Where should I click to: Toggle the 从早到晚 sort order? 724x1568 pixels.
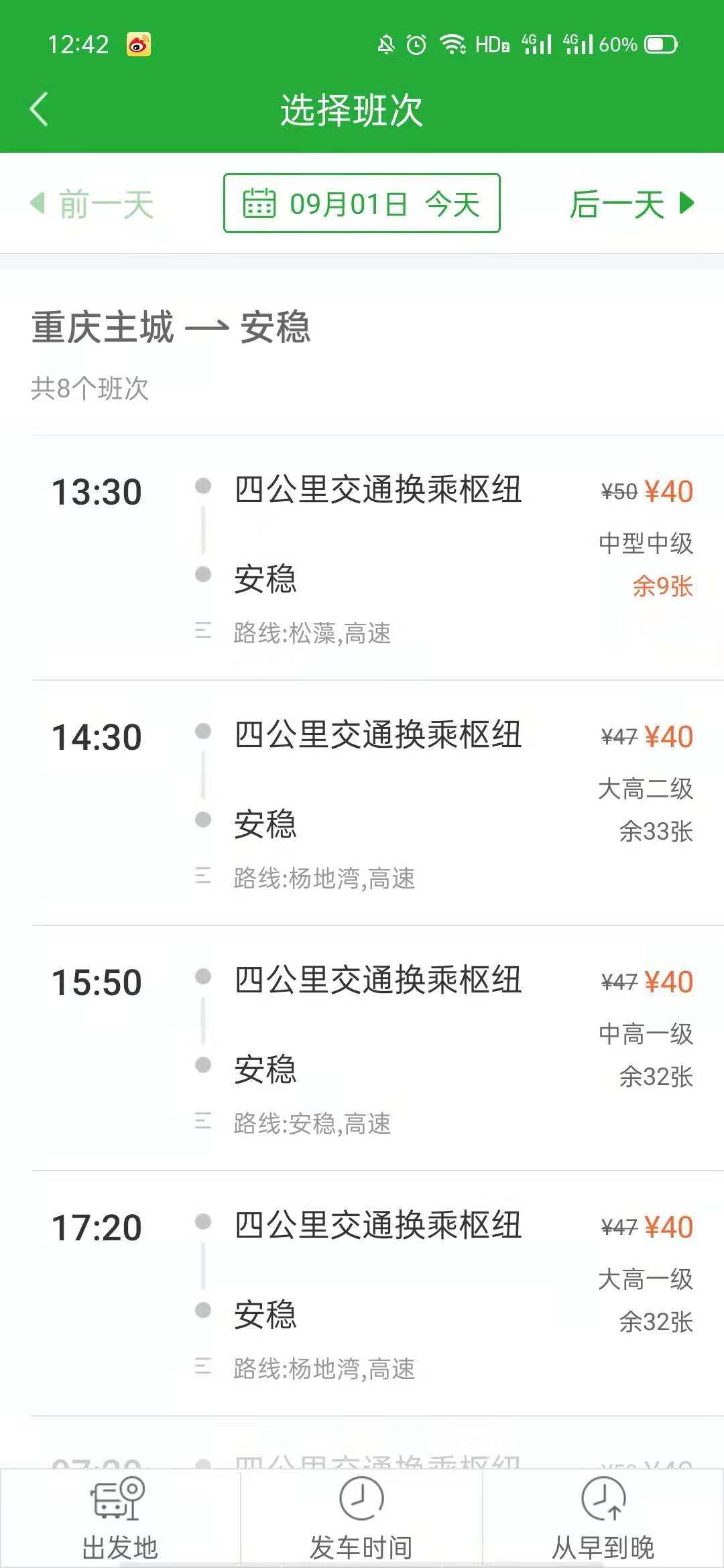click(603, 1518)
